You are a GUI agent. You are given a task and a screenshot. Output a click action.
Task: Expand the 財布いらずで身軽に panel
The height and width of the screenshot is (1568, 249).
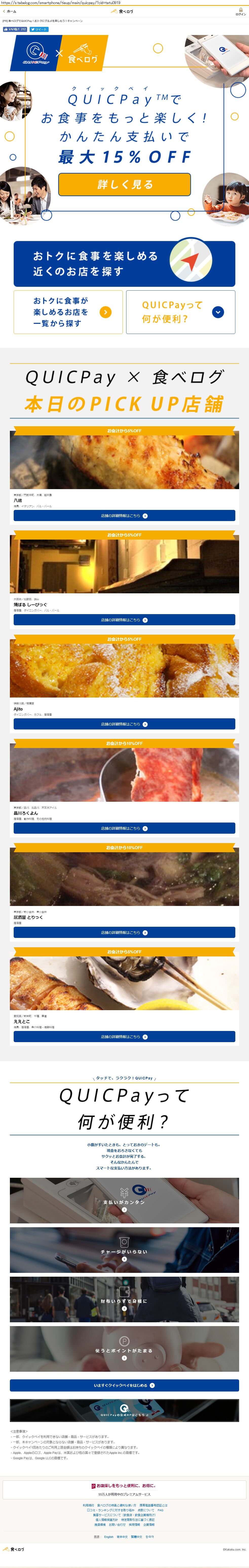124,1299
